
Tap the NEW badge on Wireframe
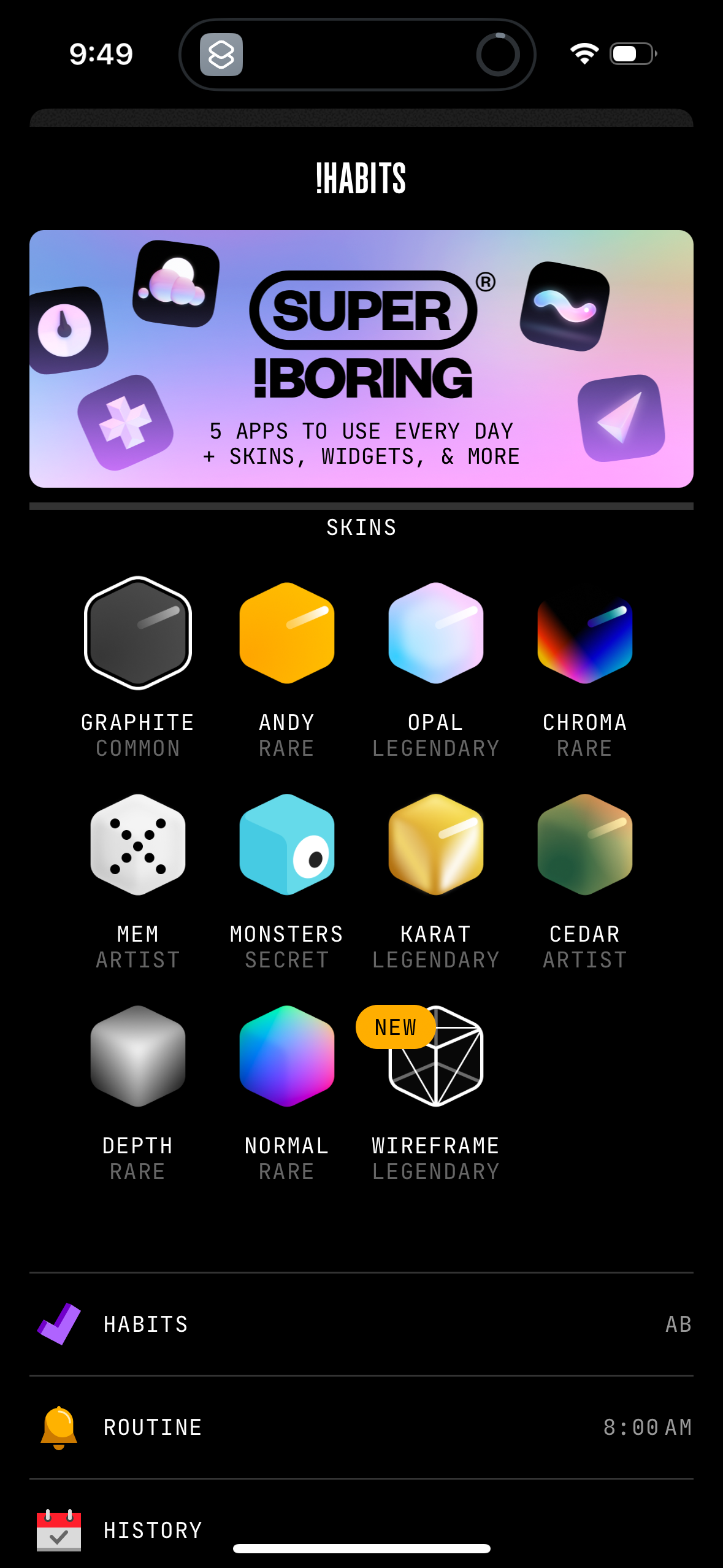(x=395, y=1026)
